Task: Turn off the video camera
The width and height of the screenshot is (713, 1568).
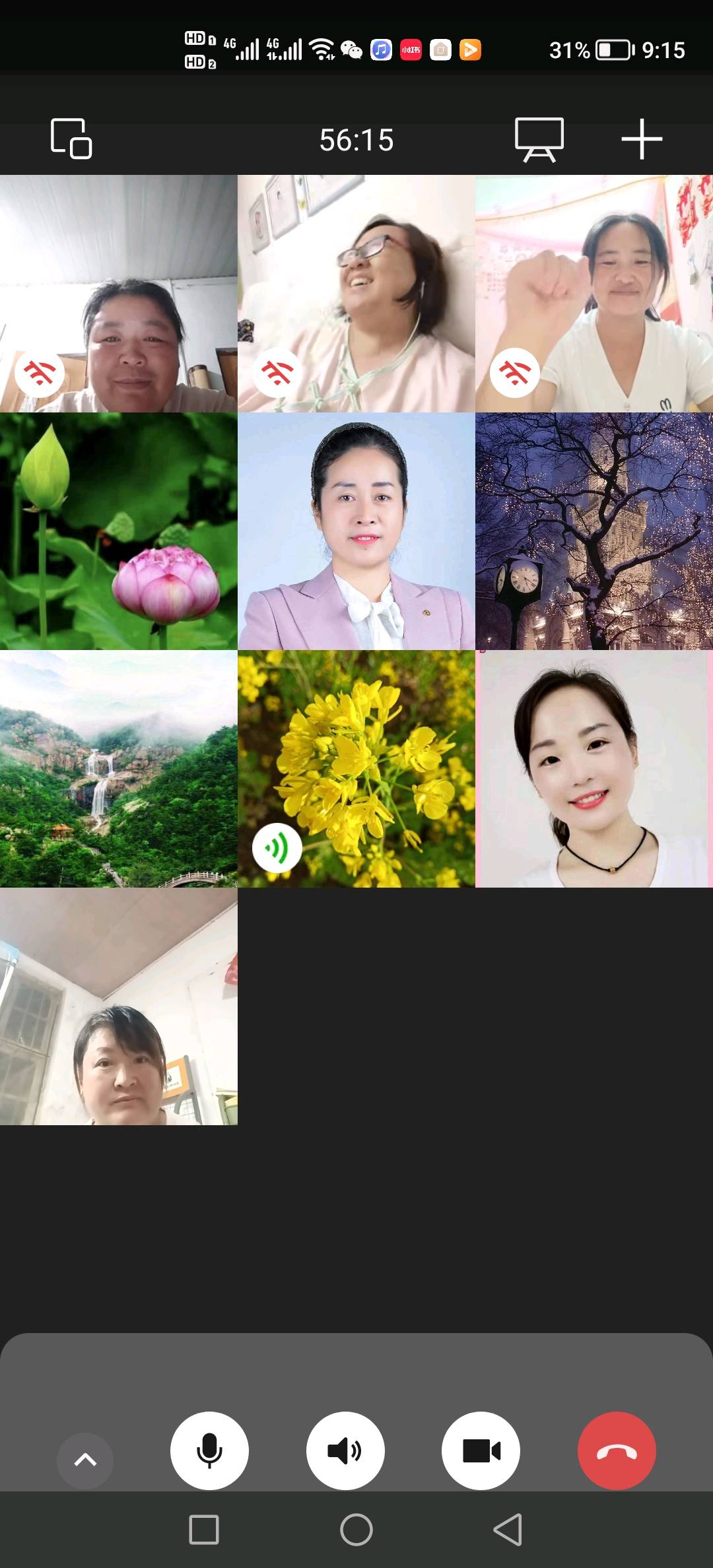Action: [481, 1451]
